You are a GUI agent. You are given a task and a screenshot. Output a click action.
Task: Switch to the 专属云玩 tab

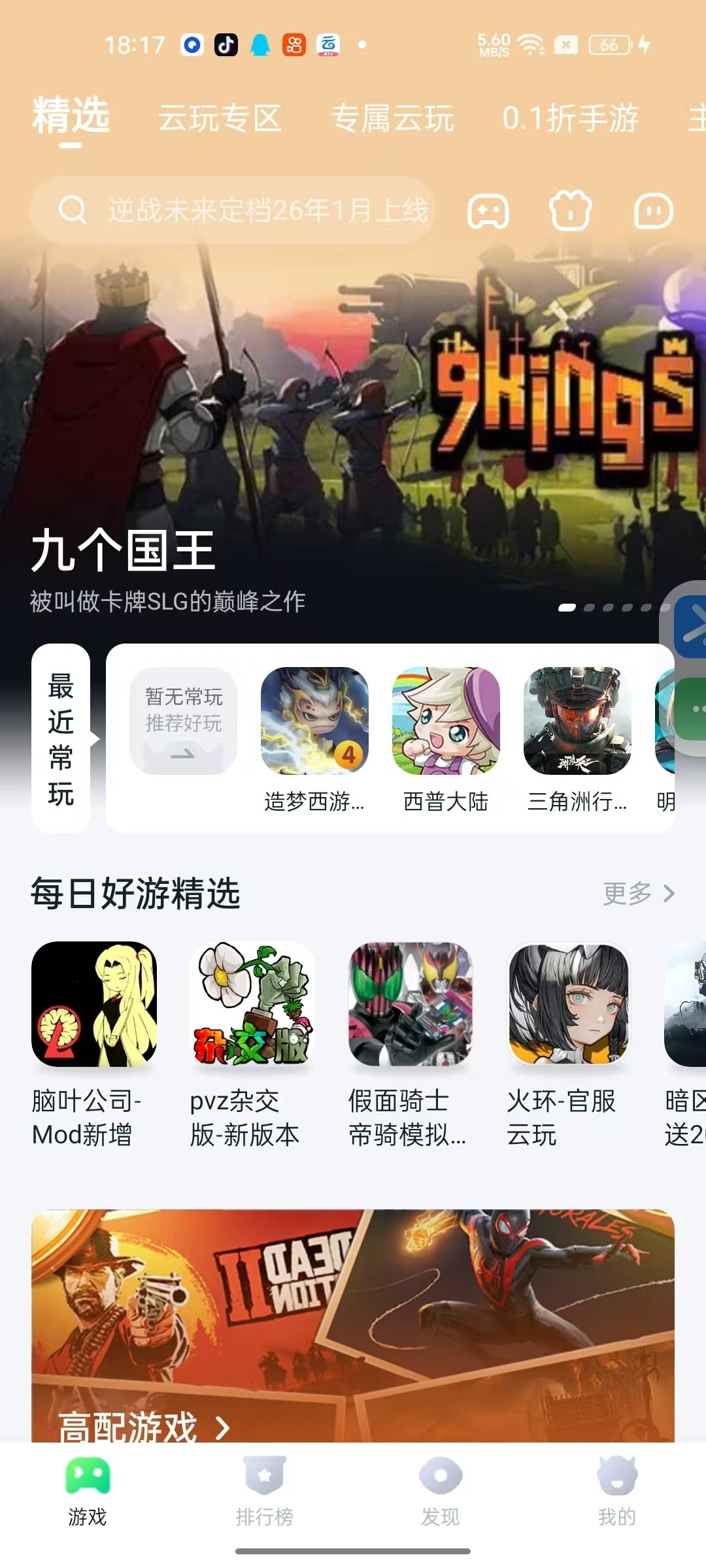tap(392, 119)
